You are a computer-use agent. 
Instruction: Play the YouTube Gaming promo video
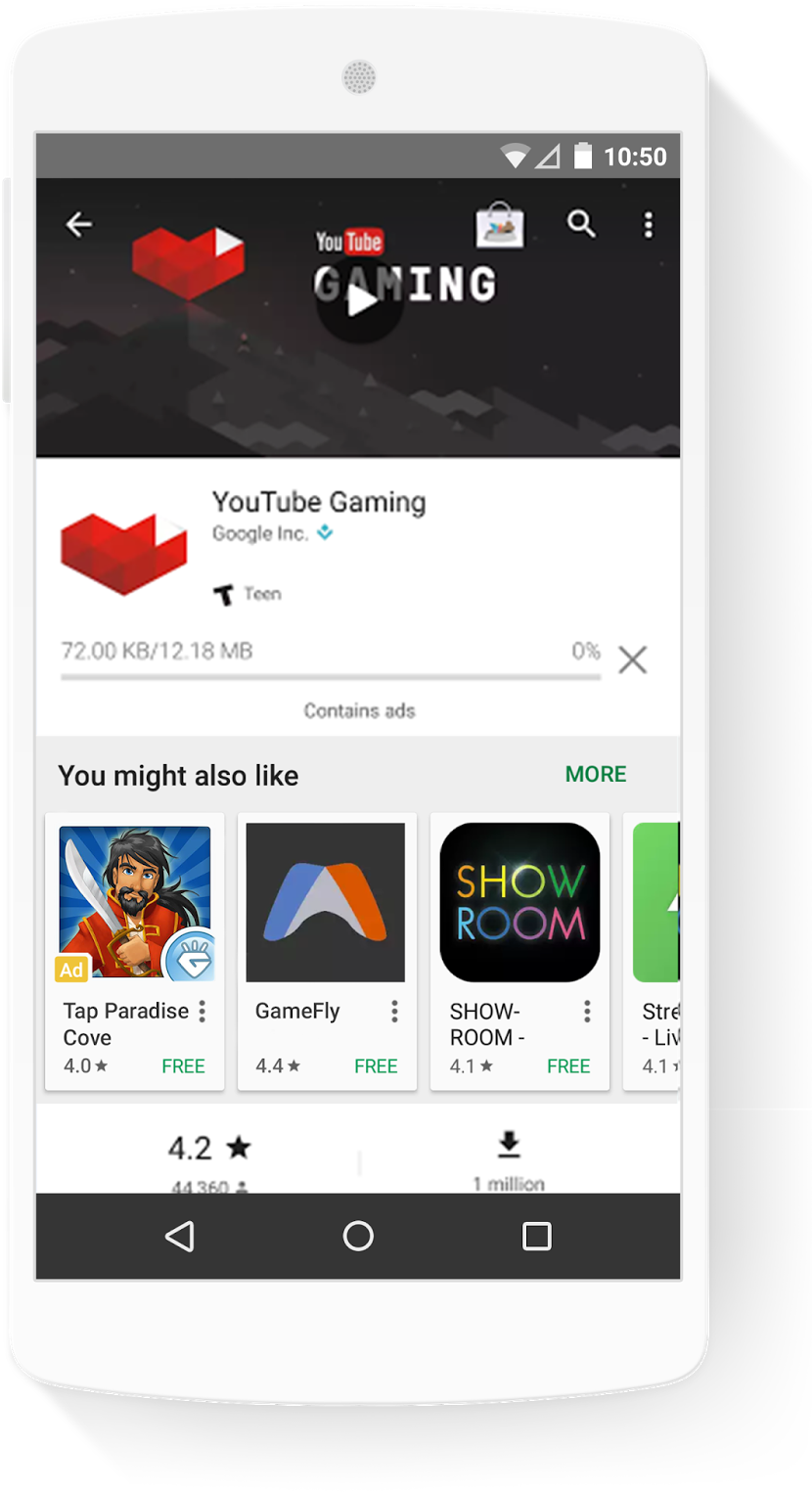[x=360, y=301]
